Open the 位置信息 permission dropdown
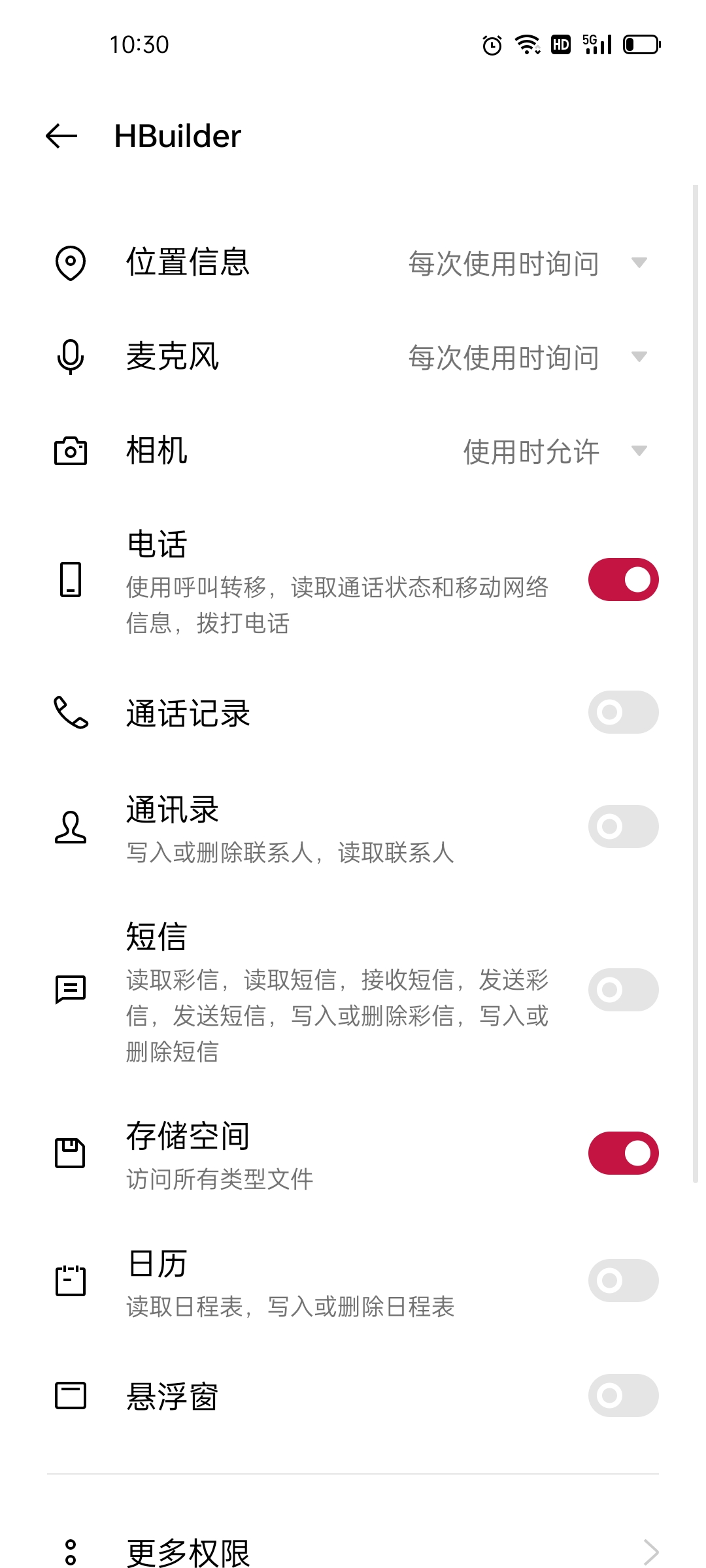 click(x=639, y=263)
